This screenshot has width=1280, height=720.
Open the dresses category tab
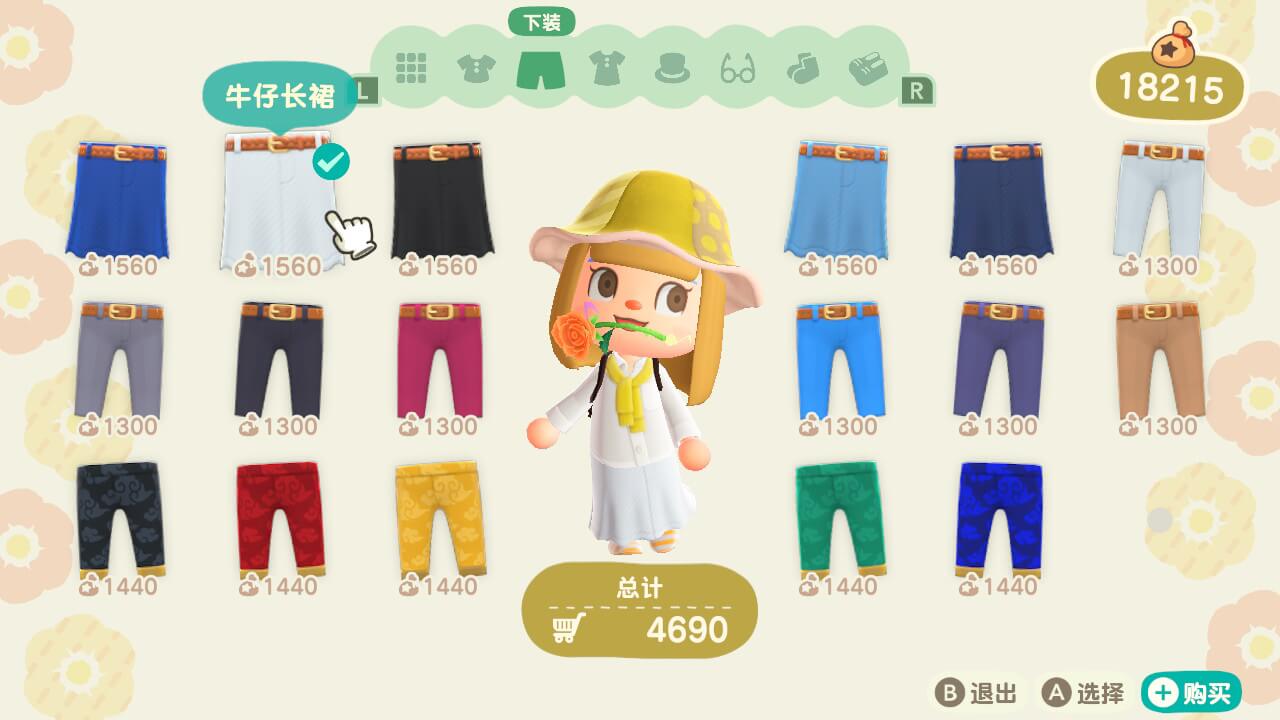tap(606, 68)
